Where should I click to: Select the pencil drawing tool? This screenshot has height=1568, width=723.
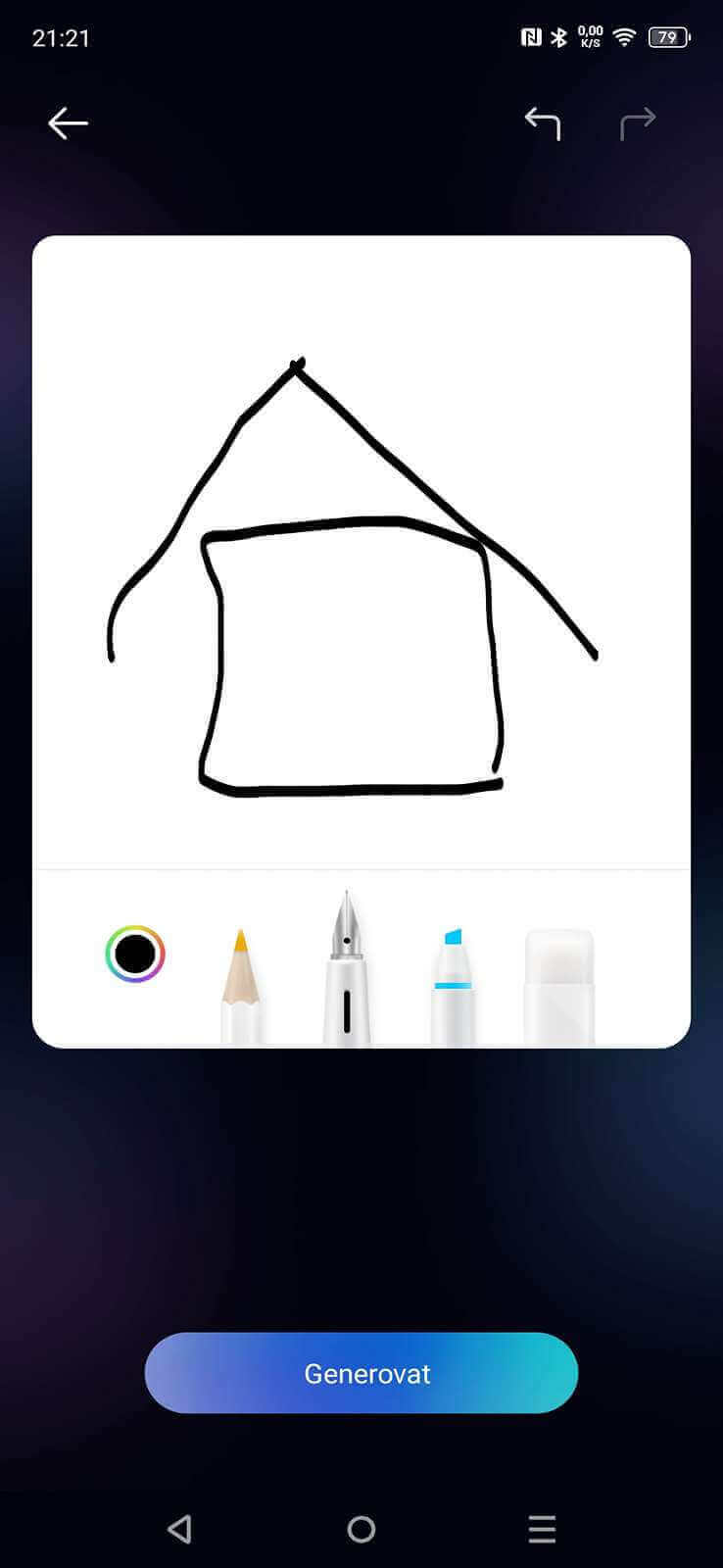click(x=241, y=985)
